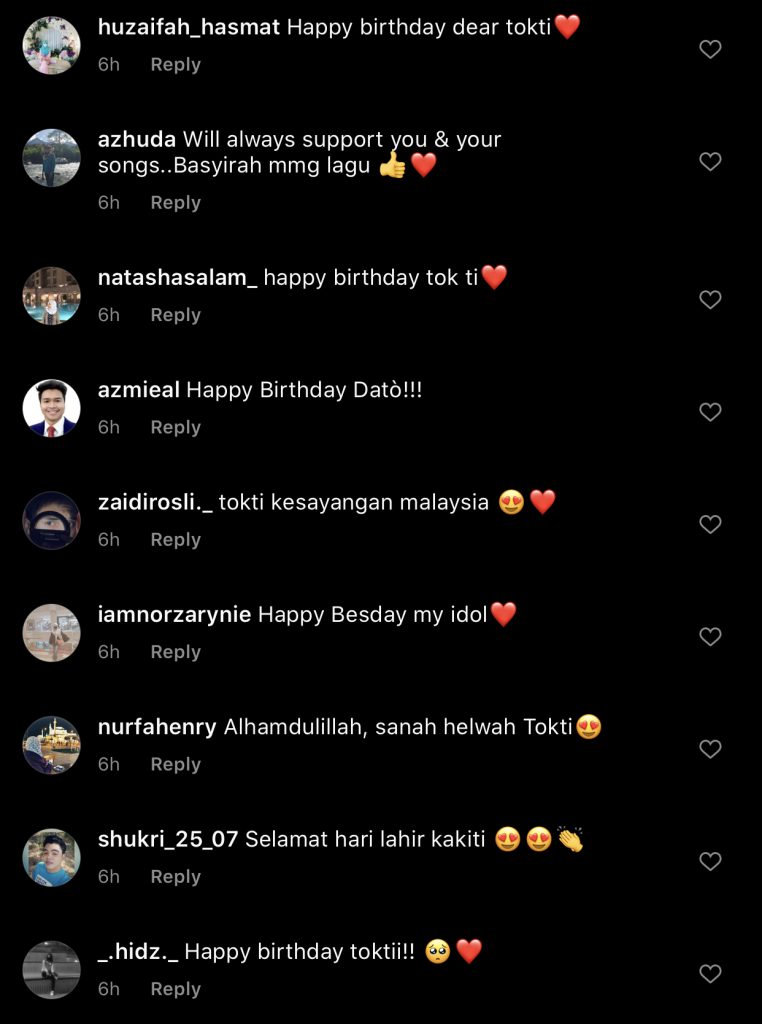Like huzaifah_hasmat's comment
The width and height of the screenshot is (762, 1024).
coord(710,49)
